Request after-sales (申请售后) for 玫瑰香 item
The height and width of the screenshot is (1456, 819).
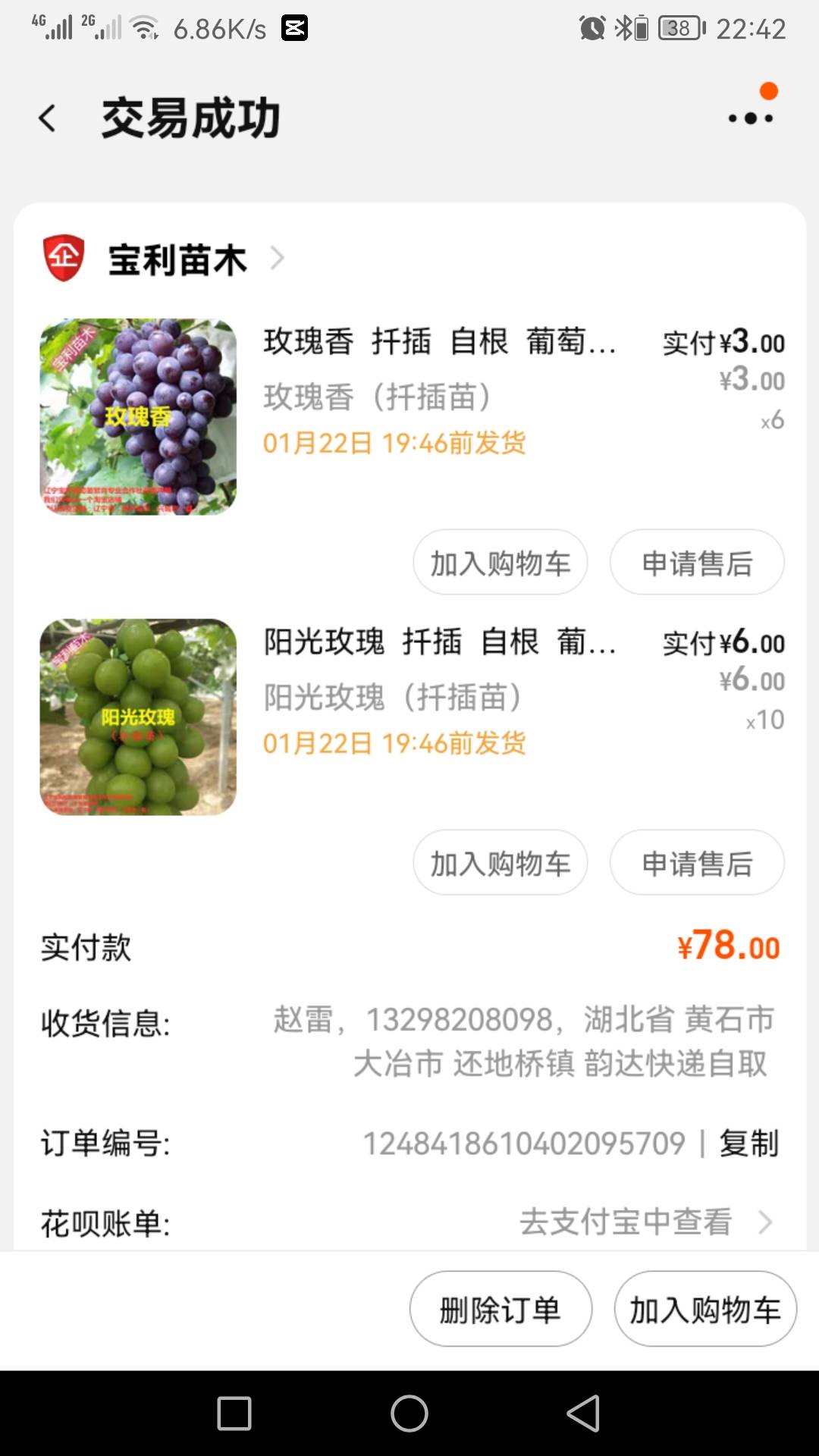(x=697, y=563)
